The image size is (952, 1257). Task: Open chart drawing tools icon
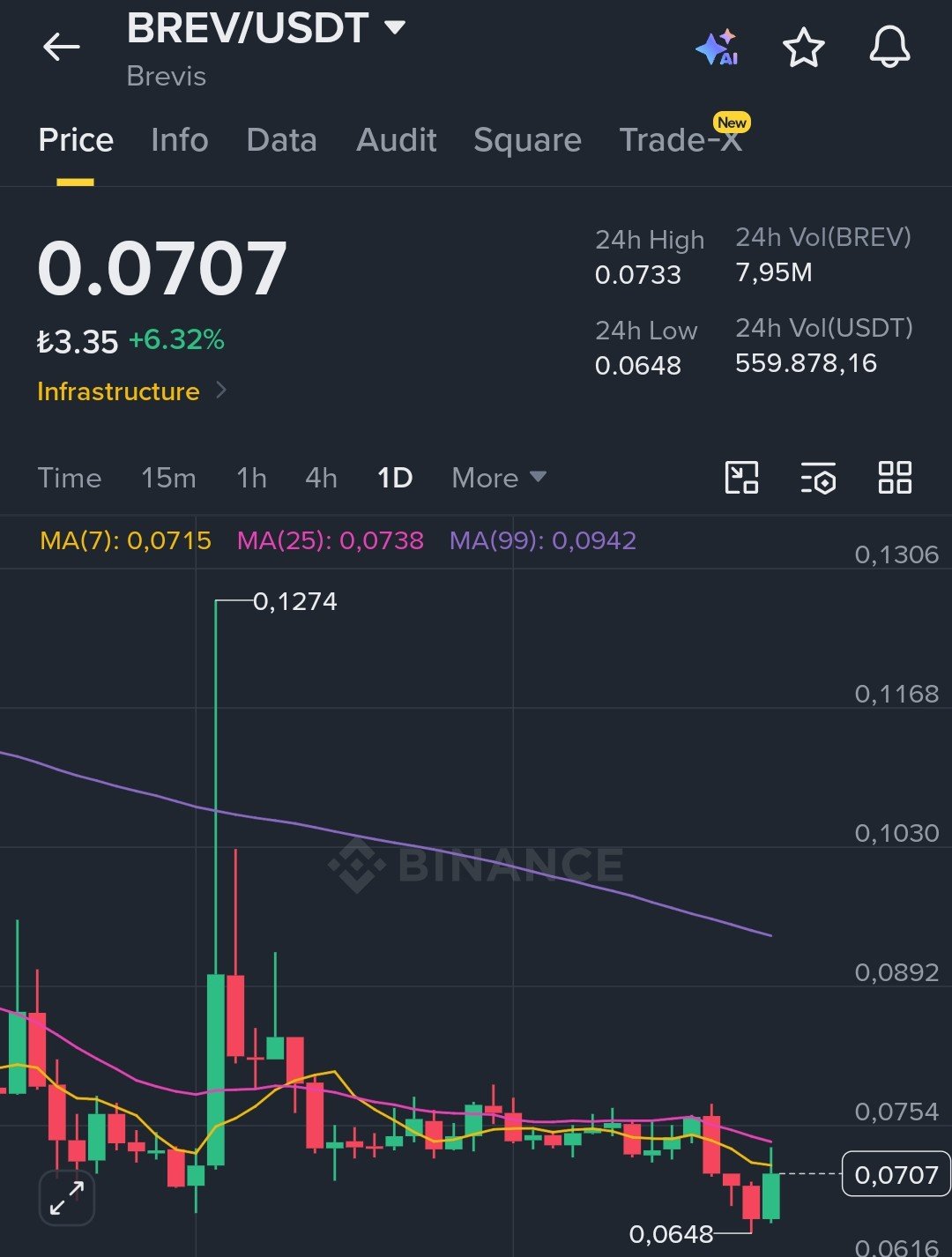[x=741, y=478]
